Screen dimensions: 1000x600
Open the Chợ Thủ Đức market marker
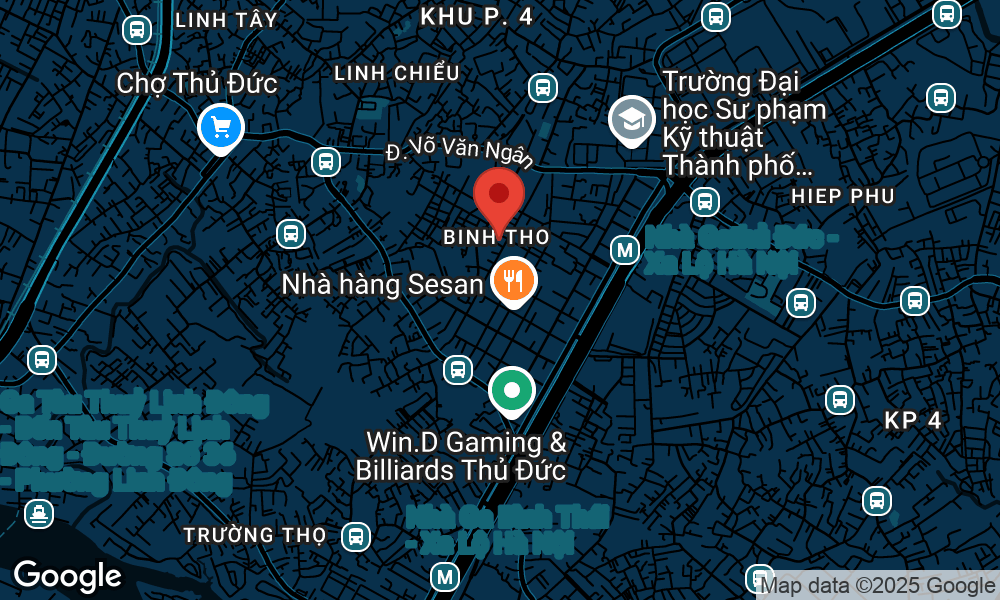click(x=220, y=127)
